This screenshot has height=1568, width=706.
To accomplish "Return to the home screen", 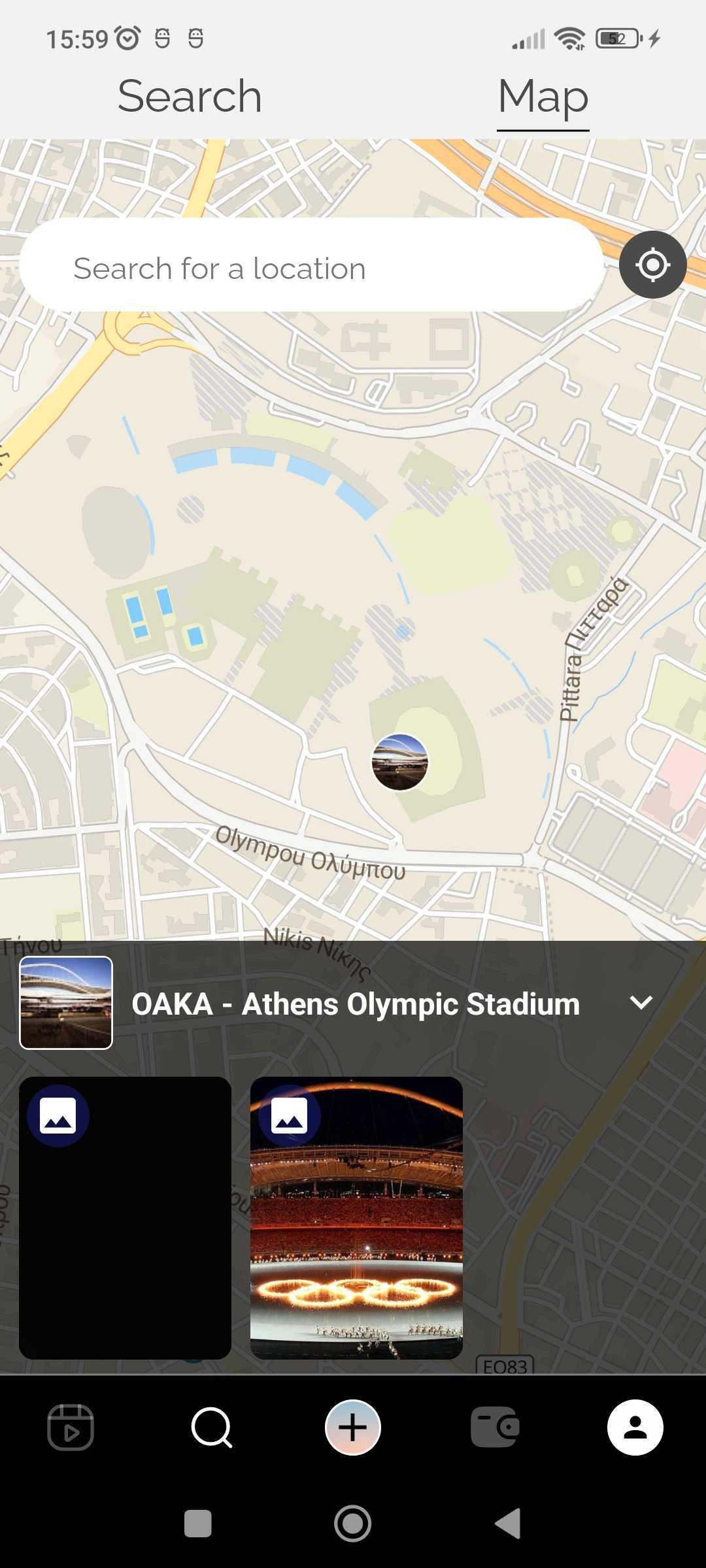I will coord(353,1524).
